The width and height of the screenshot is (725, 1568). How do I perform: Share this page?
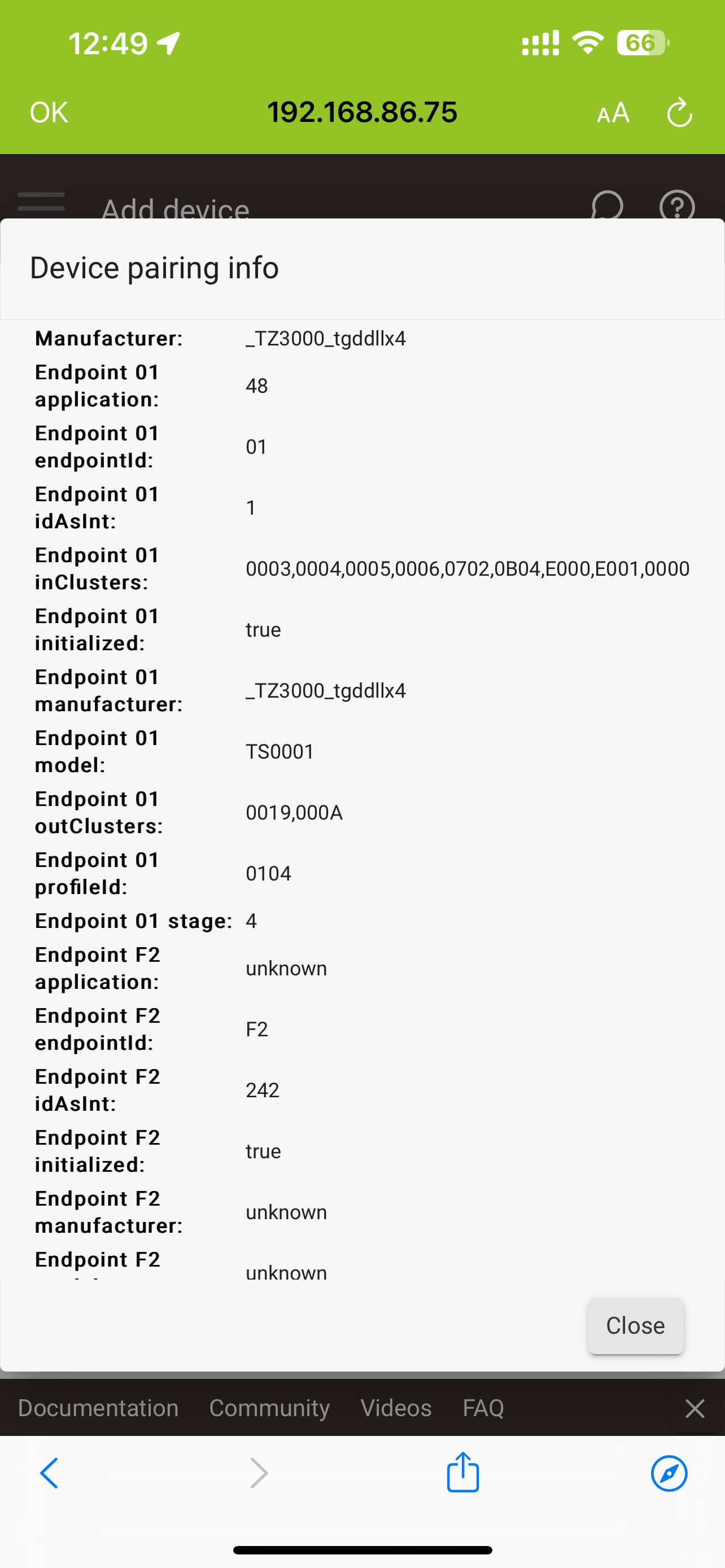462,1472
